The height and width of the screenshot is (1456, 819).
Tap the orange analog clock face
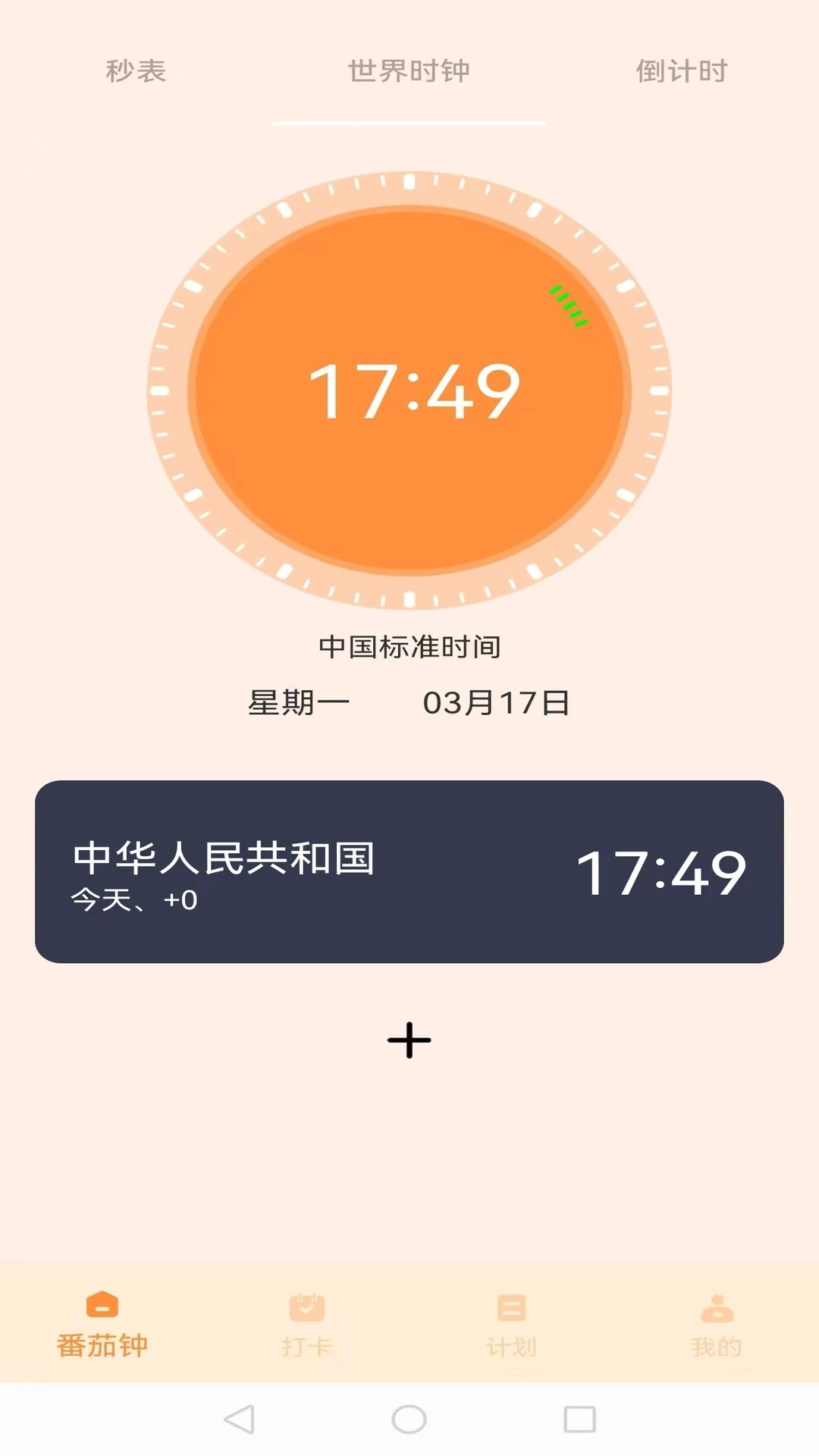click(409, 391)
